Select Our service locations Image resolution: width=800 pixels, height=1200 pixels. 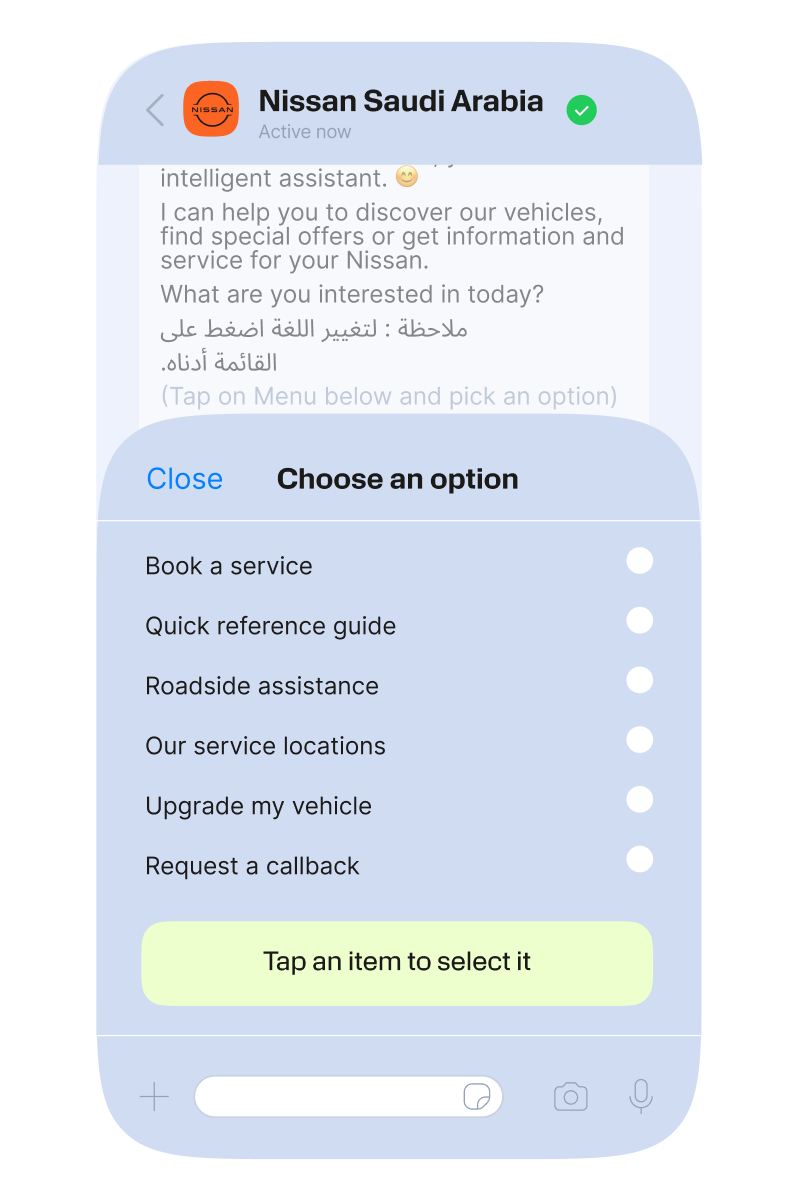[265, 745]
